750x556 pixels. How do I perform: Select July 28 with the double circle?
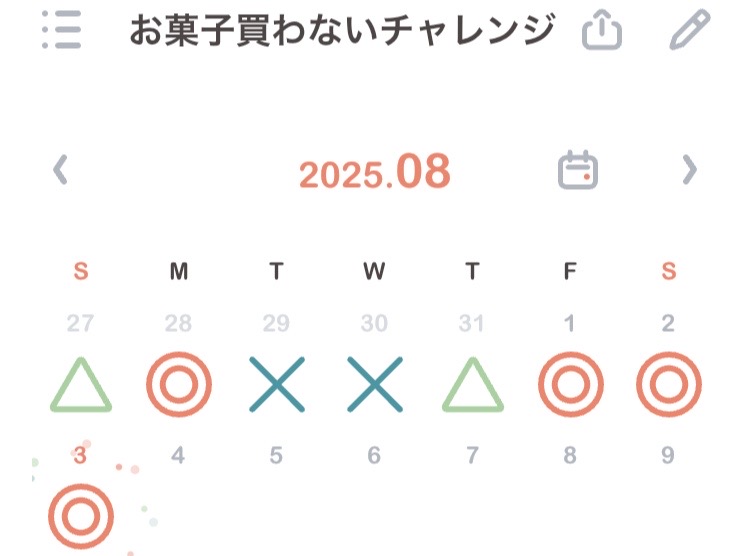(x=178, y=385)
